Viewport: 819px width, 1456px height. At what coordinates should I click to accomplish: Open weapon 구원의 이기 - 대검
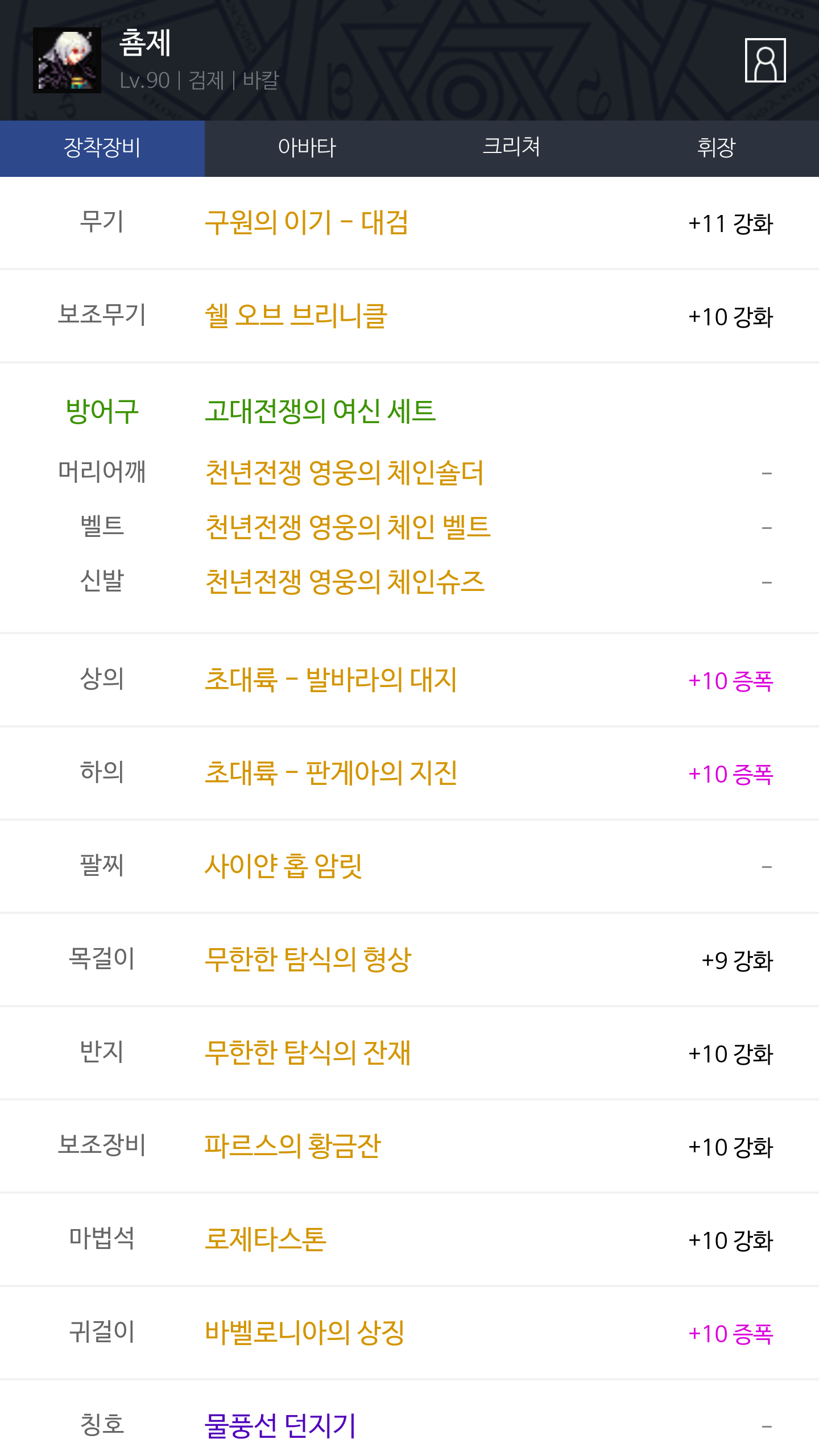coord(307,222)
